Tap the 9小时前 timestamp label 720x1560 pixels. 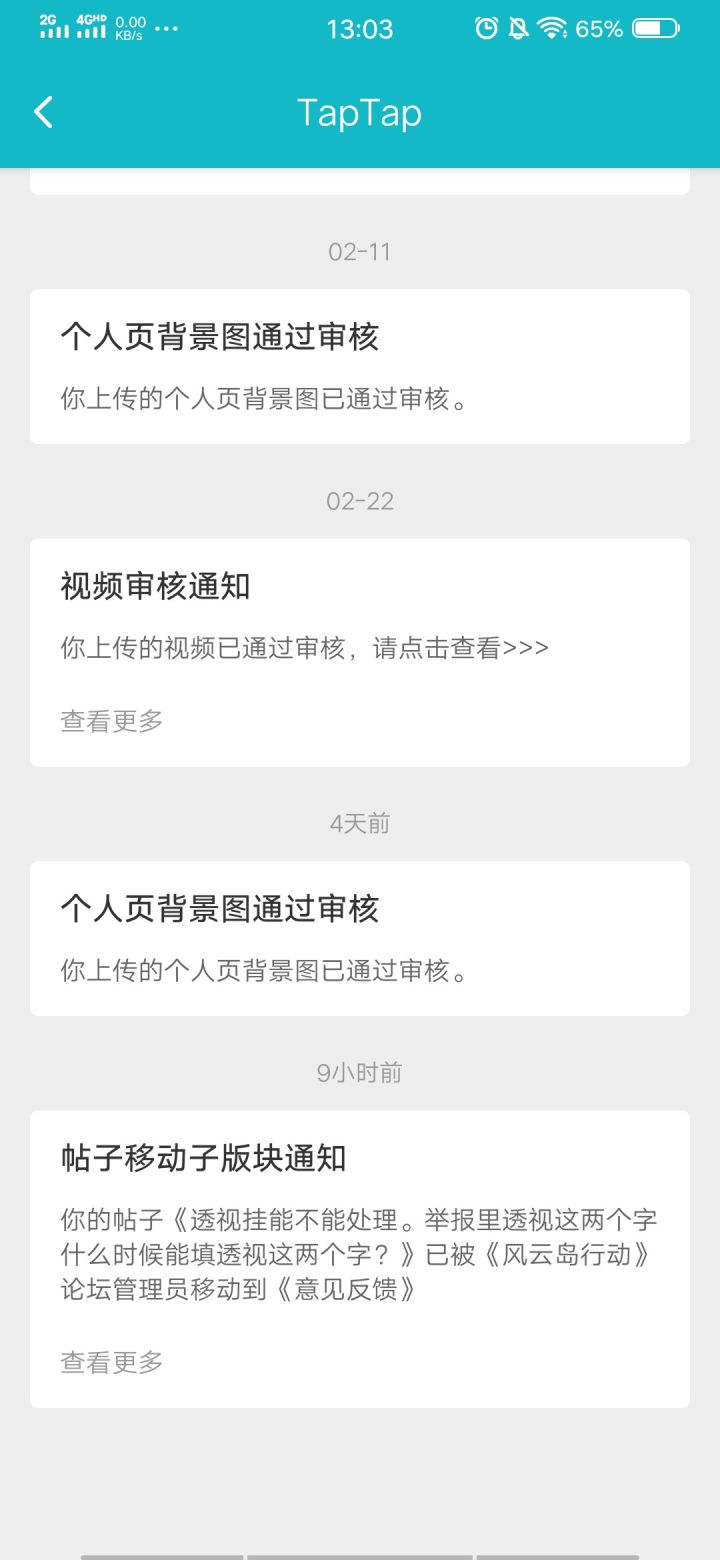[360, 1072]
